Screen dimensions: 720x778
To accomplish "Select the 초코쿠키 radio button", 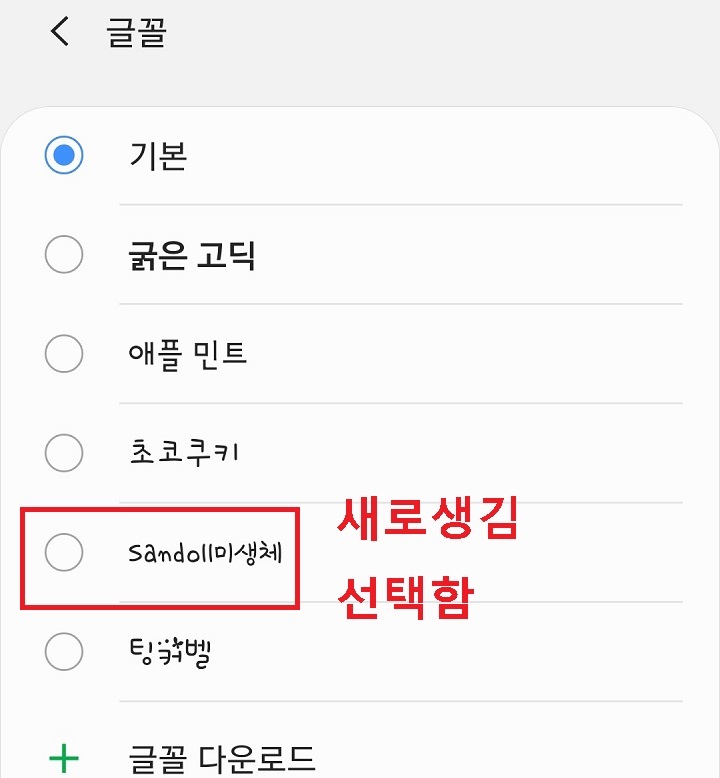I will (63, 453).
